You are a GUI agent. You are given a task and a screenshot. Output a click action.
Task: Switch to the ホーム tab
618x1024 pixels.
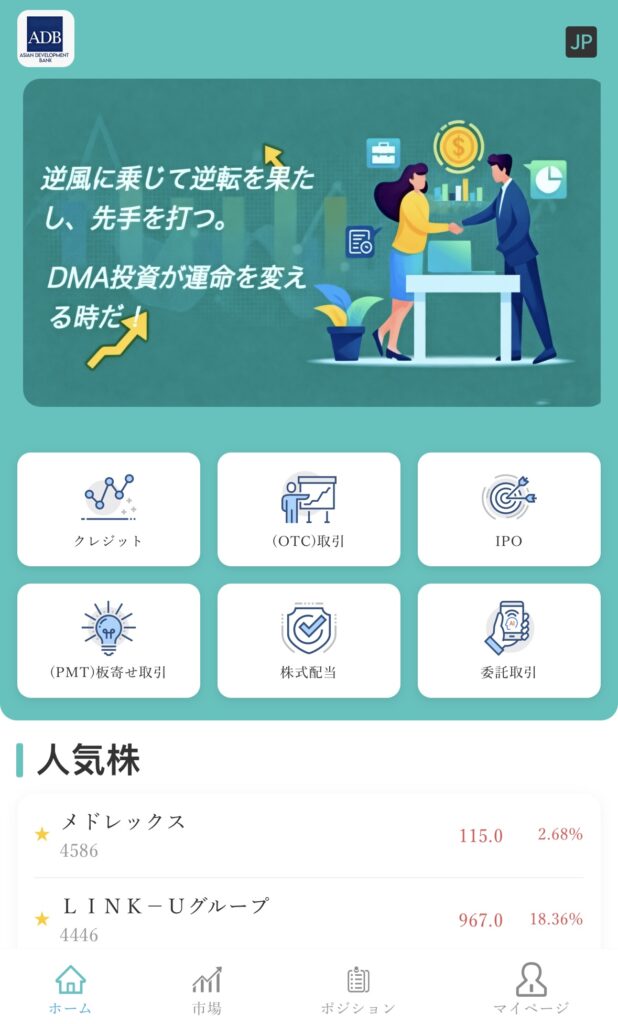70,989
